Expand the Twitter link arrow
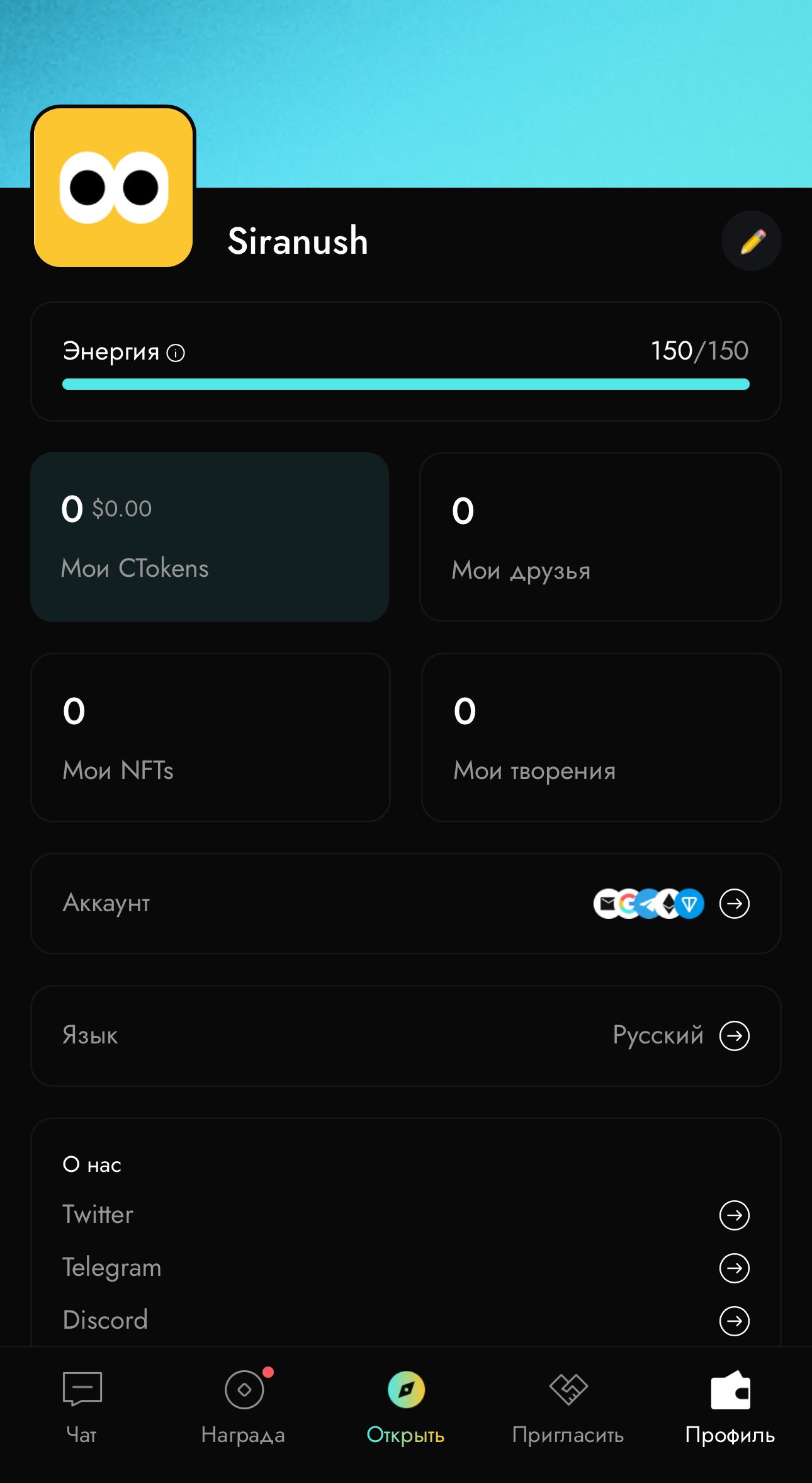Viewport: 812px width, 1483px height. click(735, 1214)
